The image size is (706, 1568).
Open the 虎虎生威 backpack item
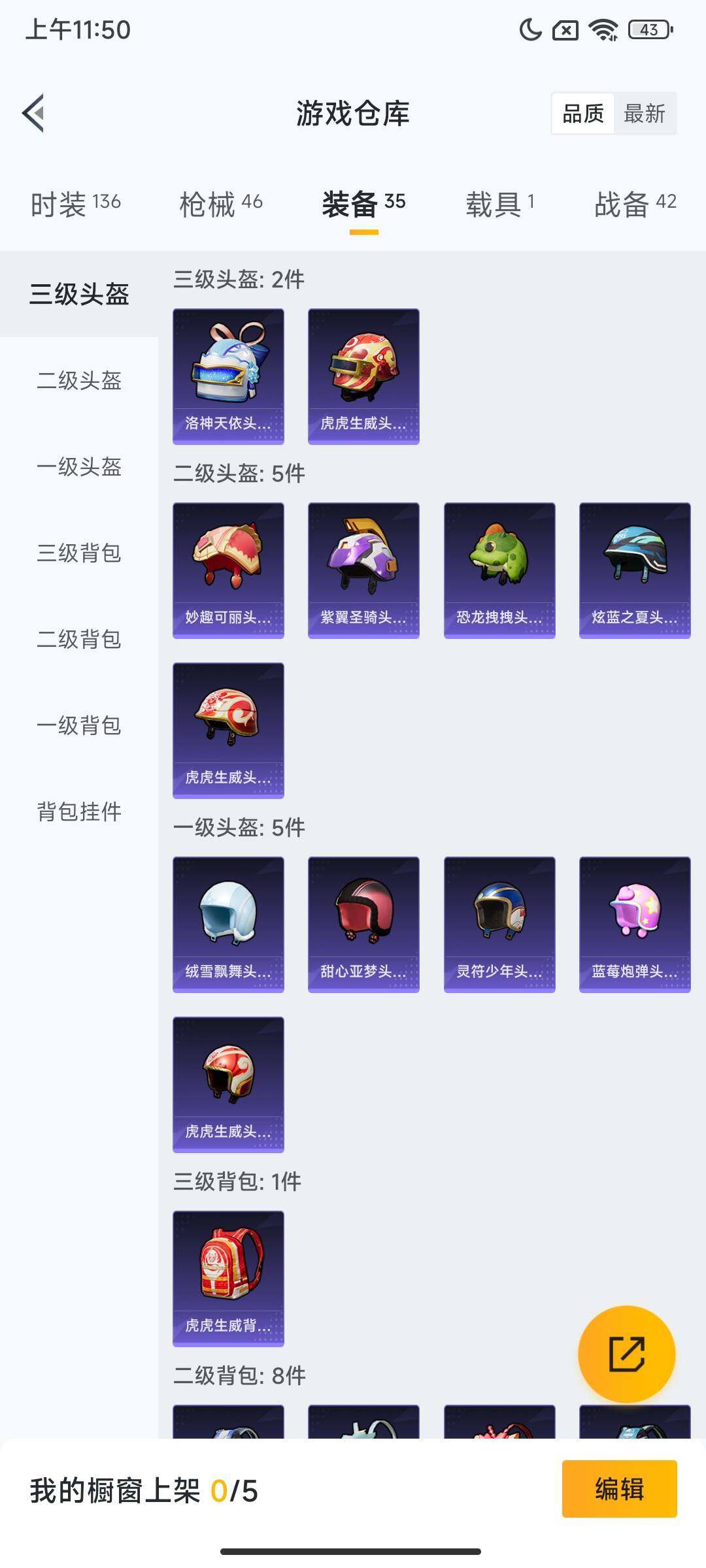click(x=228, y=1278)
